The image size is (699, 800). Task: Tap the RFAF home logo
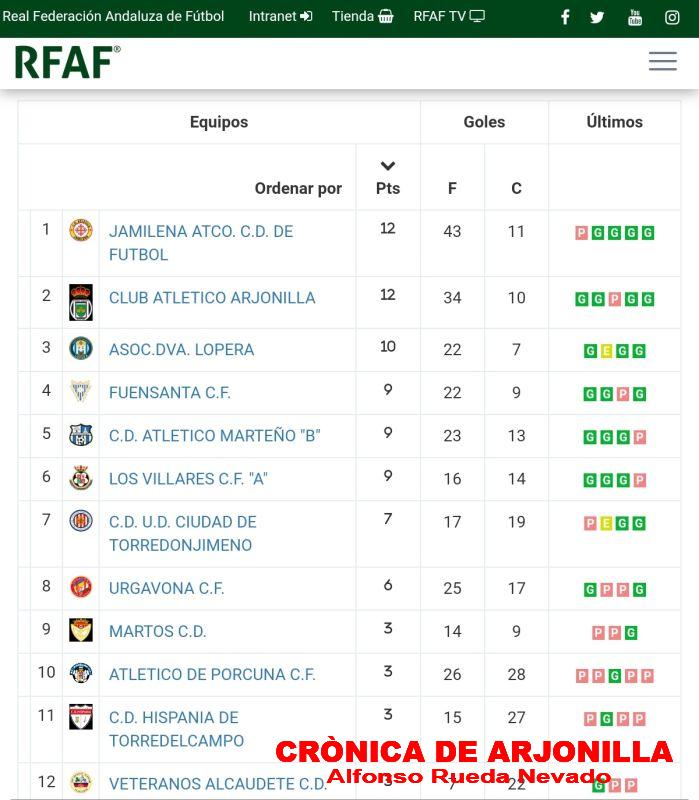click(x=67, y=62)
